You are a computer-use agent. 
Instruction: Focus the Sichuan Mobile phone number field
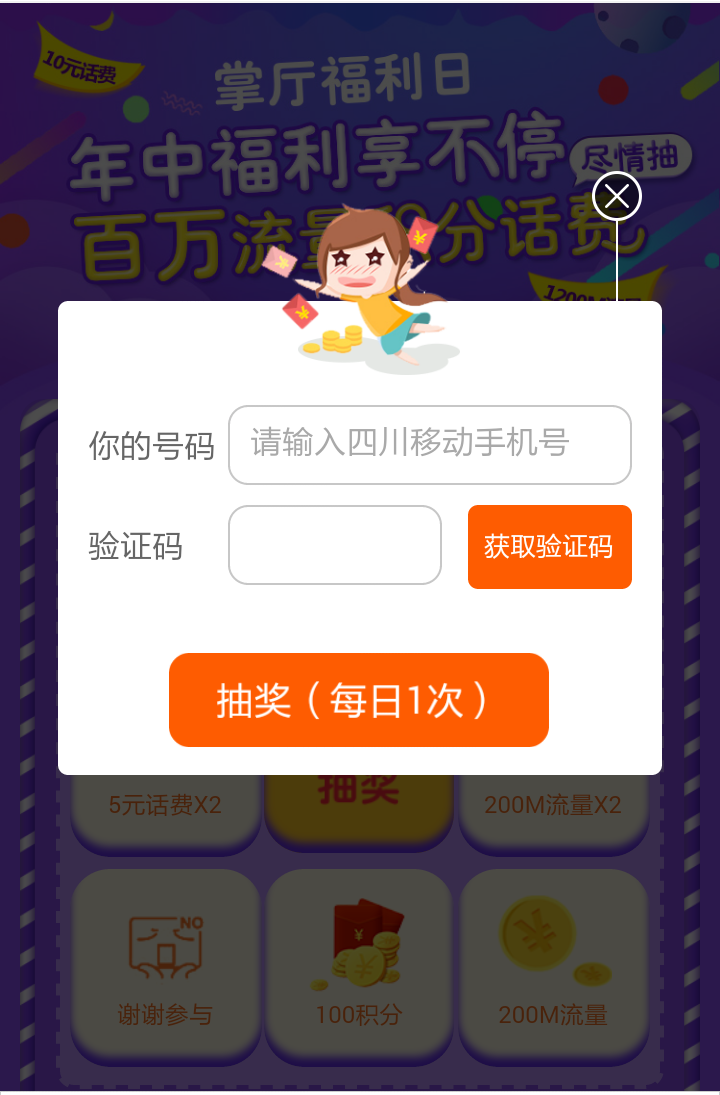430,445
